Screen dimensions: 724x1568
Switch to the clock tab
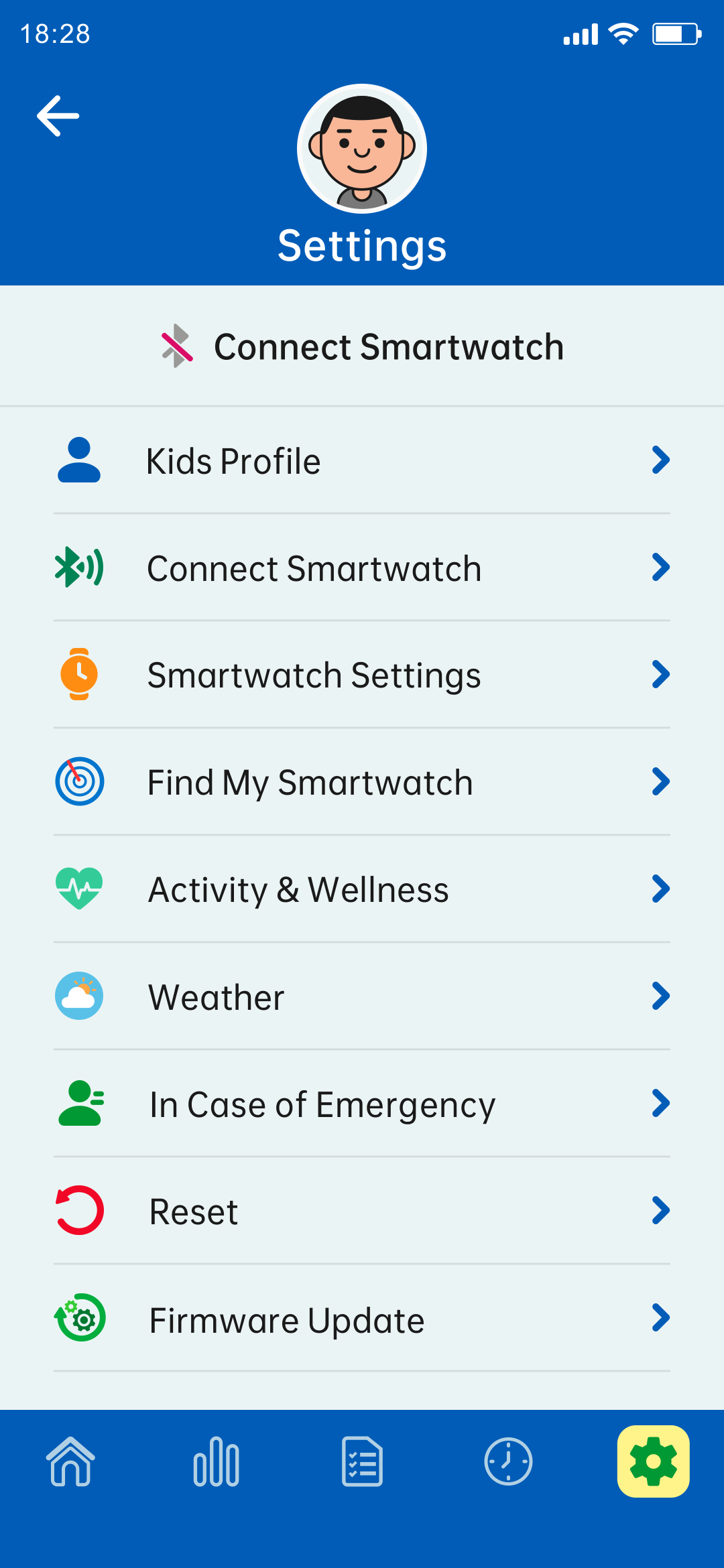click(508, 1461)
